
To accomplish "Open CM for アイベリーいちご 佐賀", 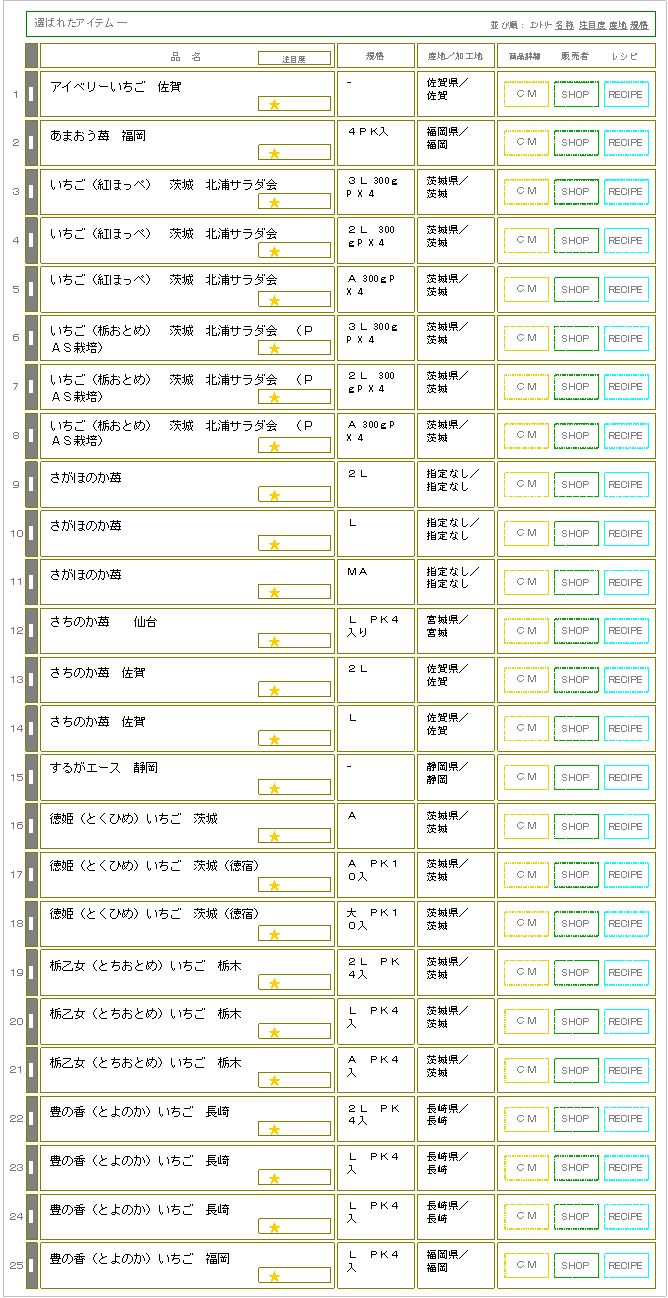I will point(526,94).
